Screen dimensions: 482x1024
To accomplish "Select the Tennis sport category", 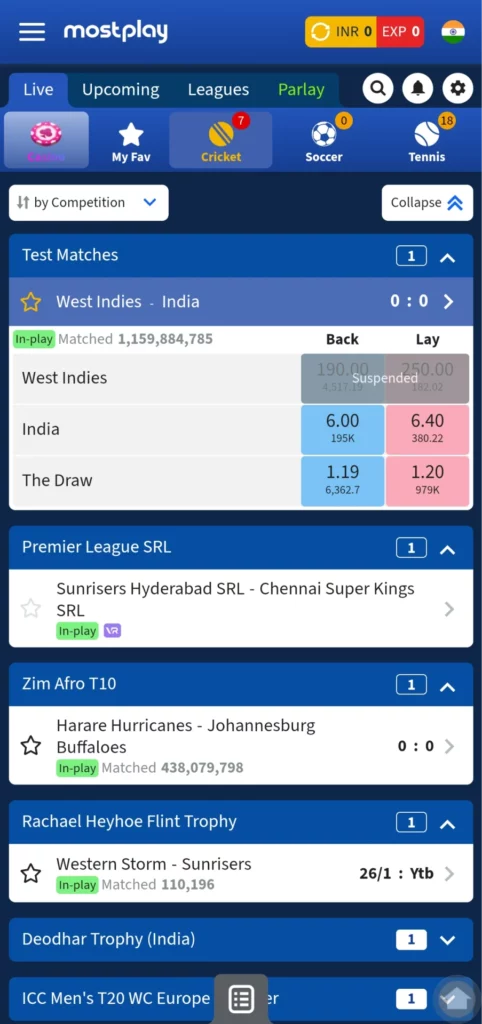I will pos(426,140).
